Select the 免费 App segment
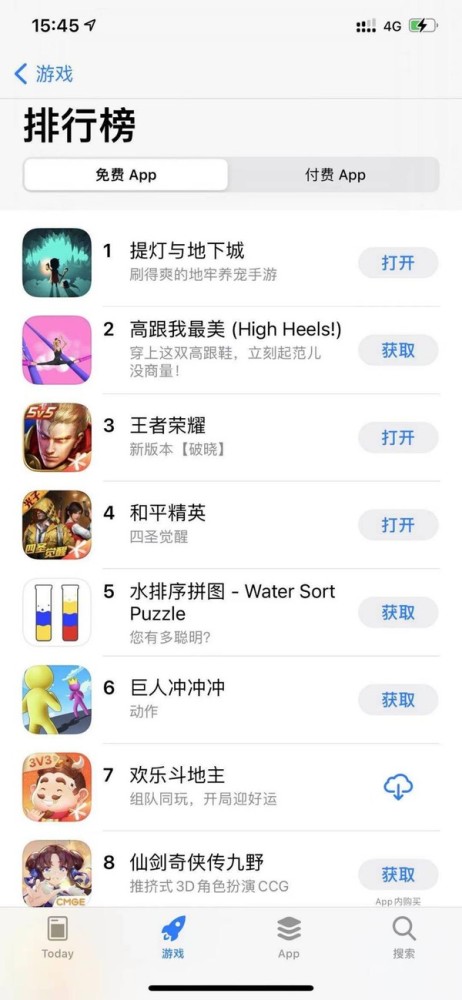 (x=126, y=175)
